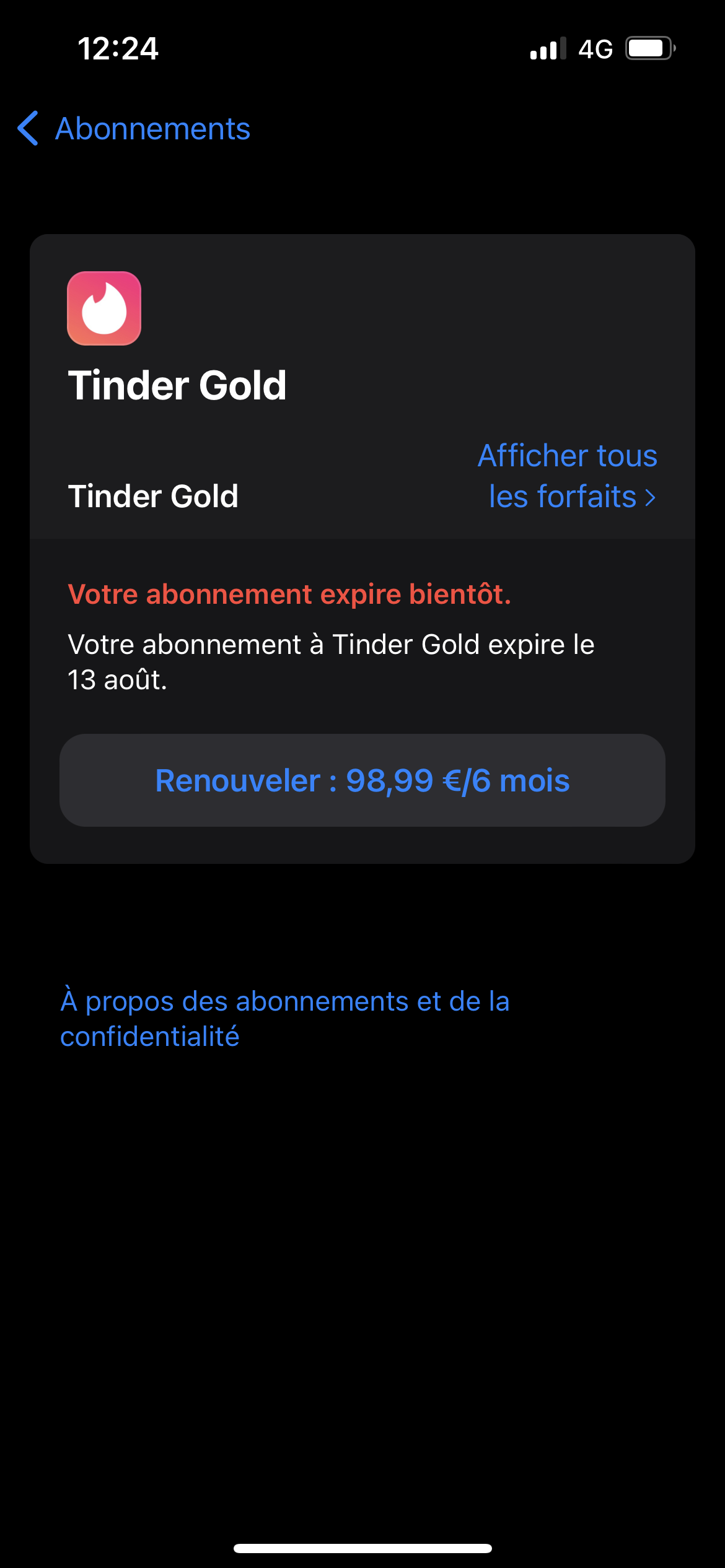
Task: Open À propos des abonnements et de la confidentialité
Action: 284,1019
